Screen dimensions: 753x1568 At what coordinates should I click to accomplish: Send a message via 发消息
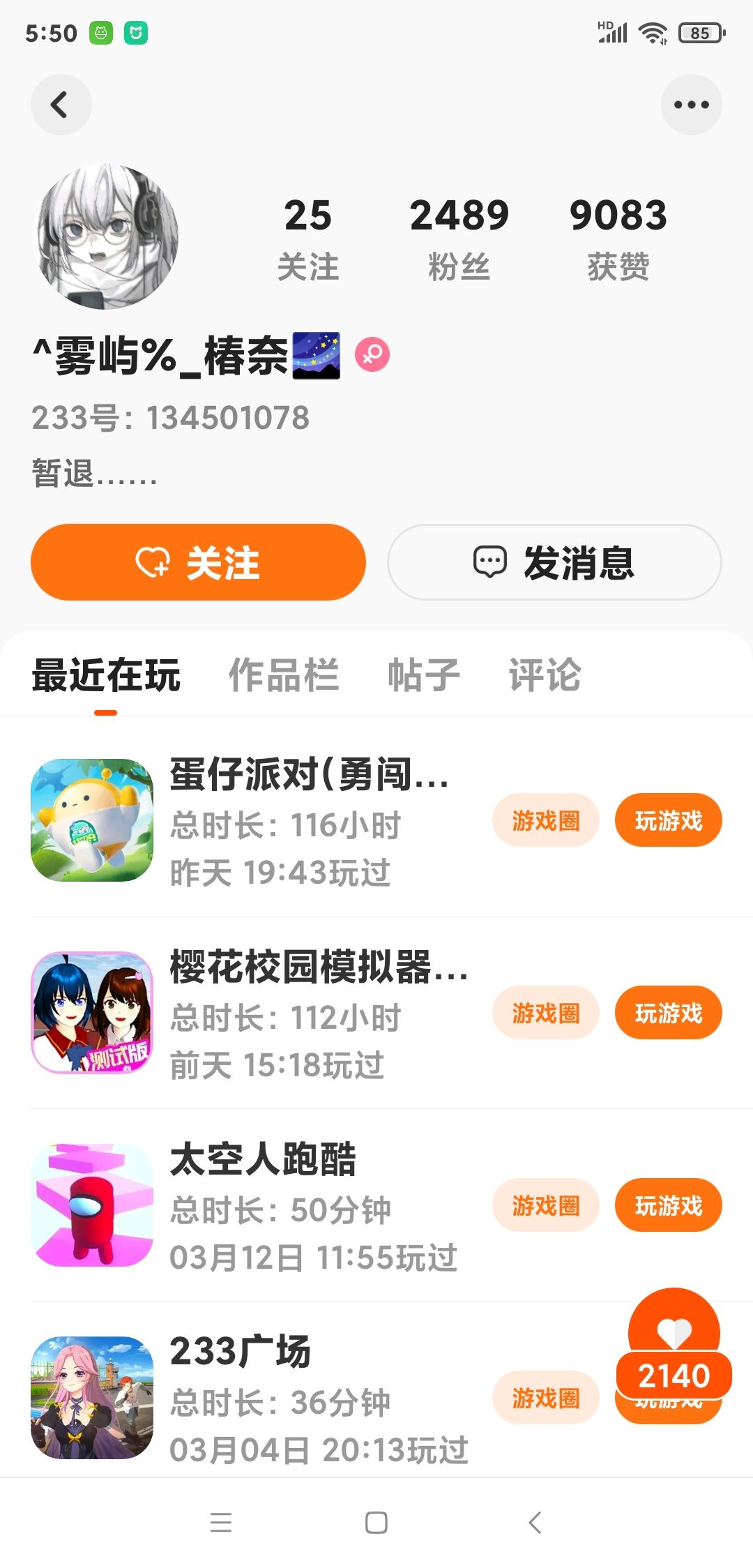pos(554,562)
